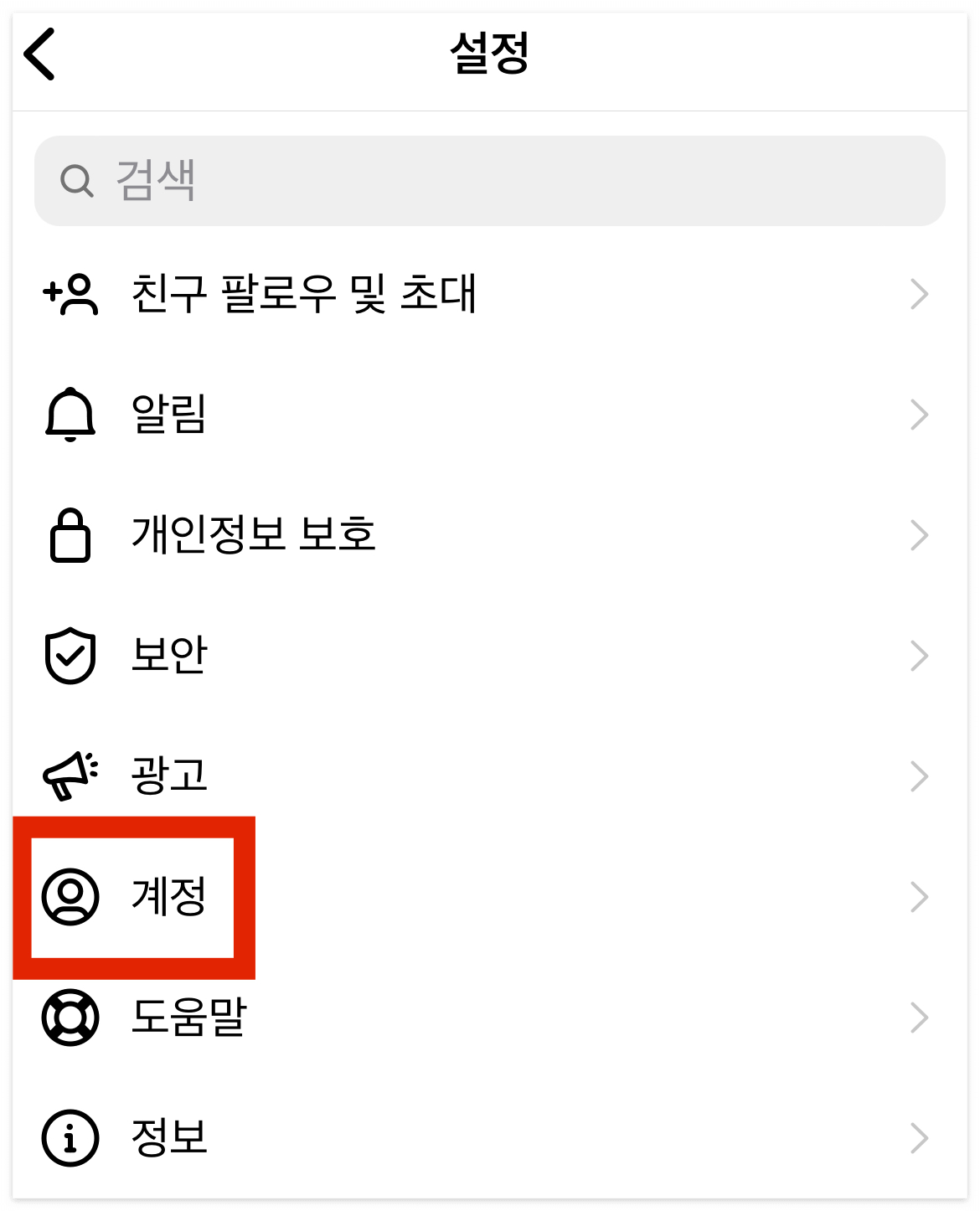The image size is (980, 1211).
Task: Tap the megaphone icon beside 광고
Action: (x=70, y=776)
